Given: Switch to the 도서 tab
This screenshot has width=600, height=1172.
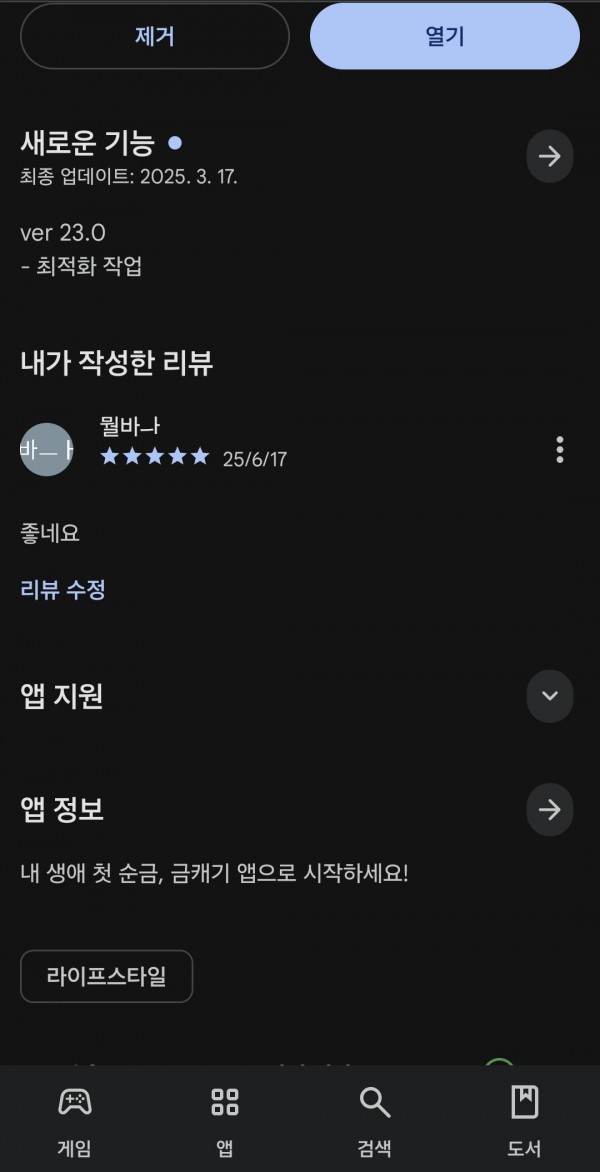Looking at the screenshot, I should pos(524,1119).
